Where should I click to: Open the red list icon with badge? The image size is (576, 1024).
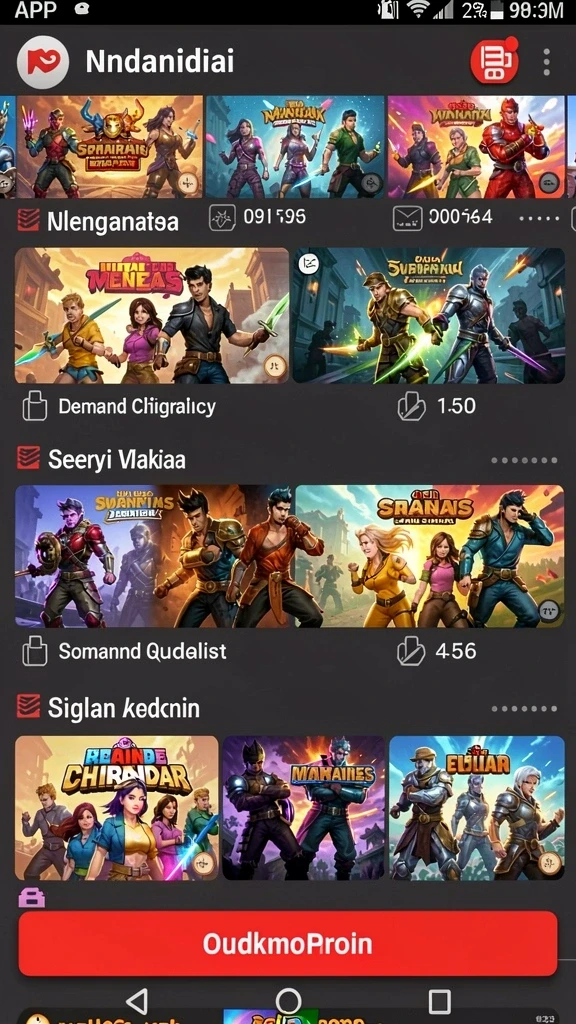click(x=494, y=61)
